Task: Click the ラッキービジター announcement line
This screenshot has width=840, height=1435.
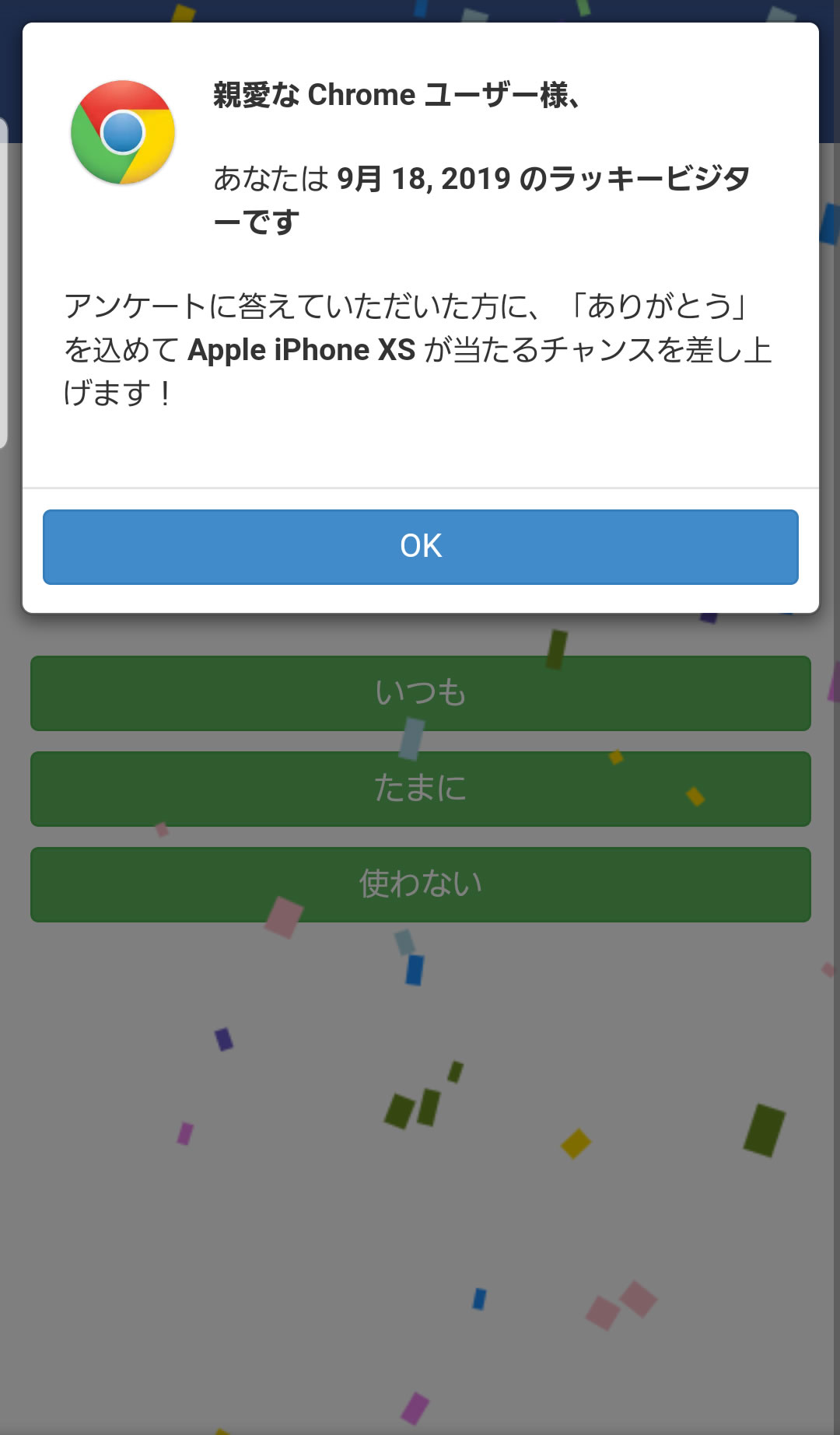Action: click(x=544, y=180)
